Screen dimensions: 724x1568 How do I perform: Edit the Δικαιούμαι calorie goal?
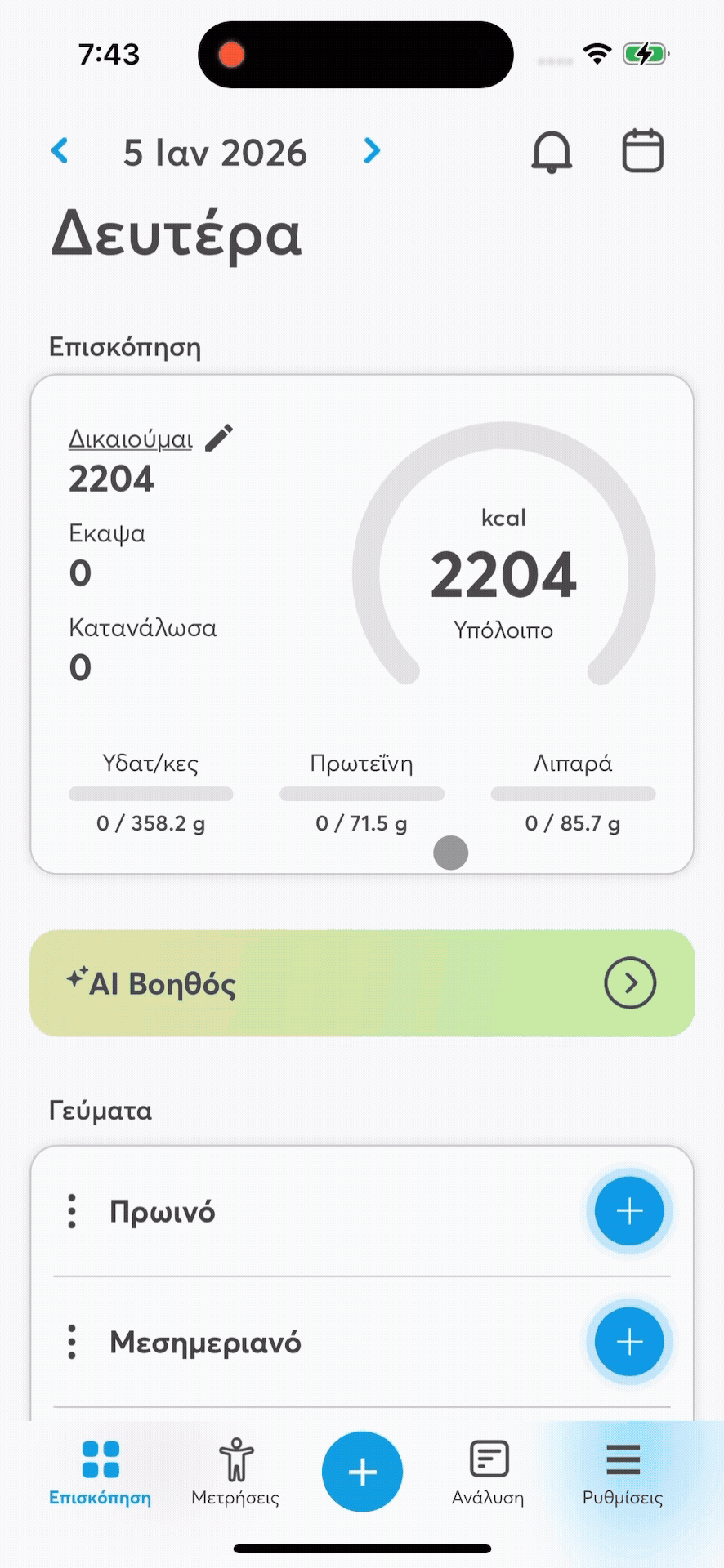click(x=219, y=439)
